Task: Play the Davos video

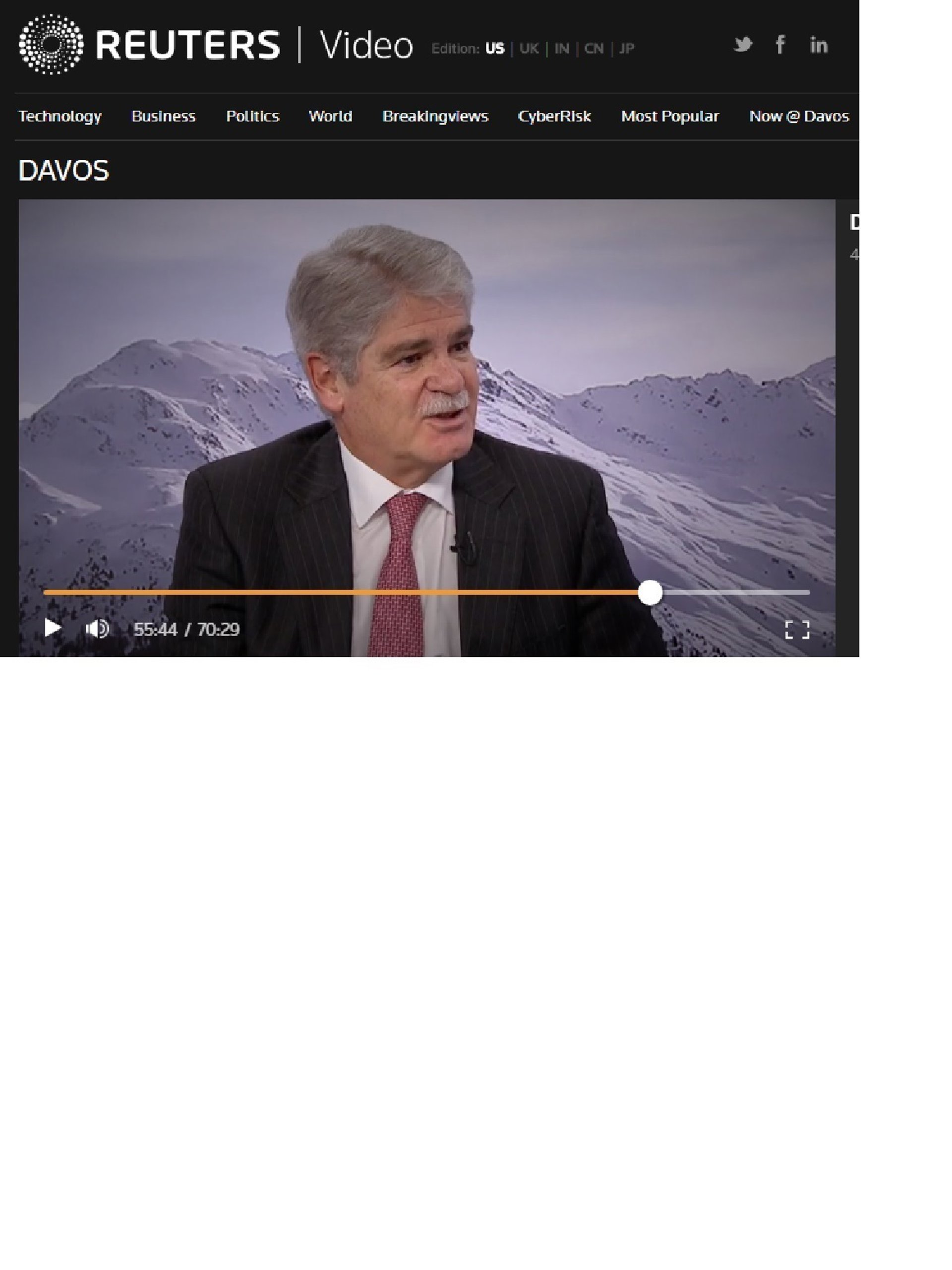Action: point(52,628)
